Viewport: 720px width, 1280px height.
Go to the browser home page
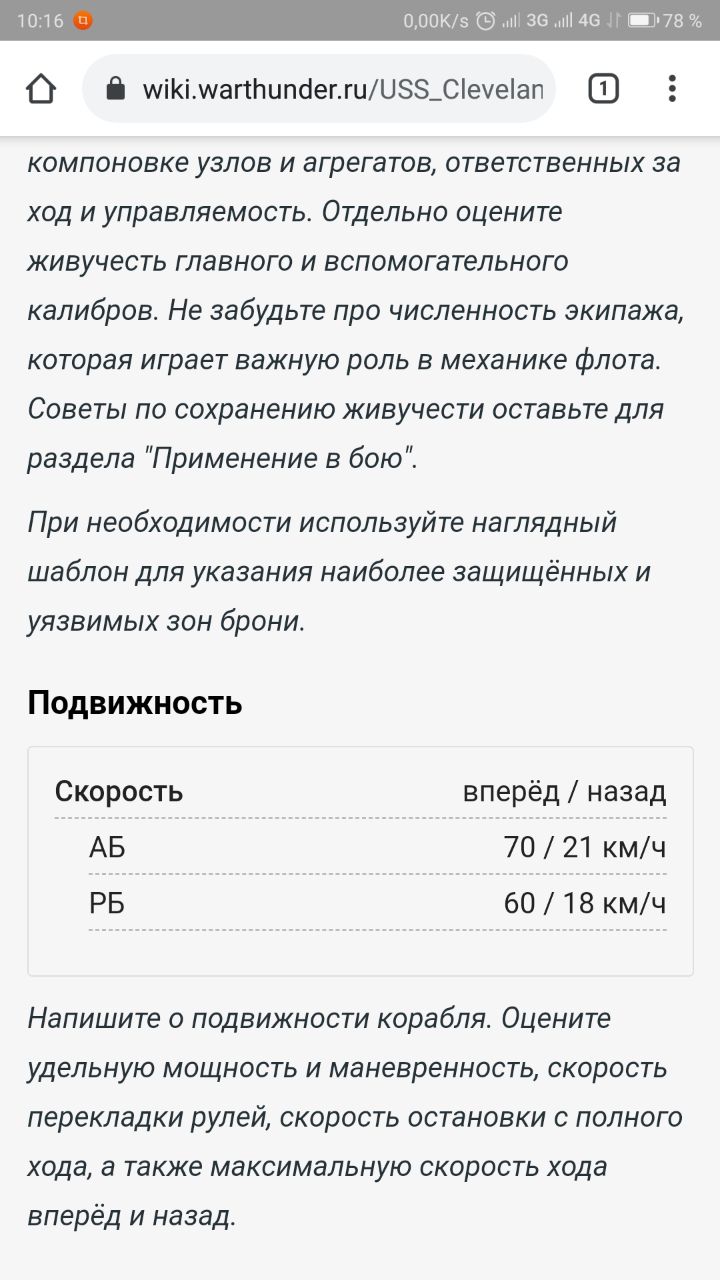(x=41, y=89)
